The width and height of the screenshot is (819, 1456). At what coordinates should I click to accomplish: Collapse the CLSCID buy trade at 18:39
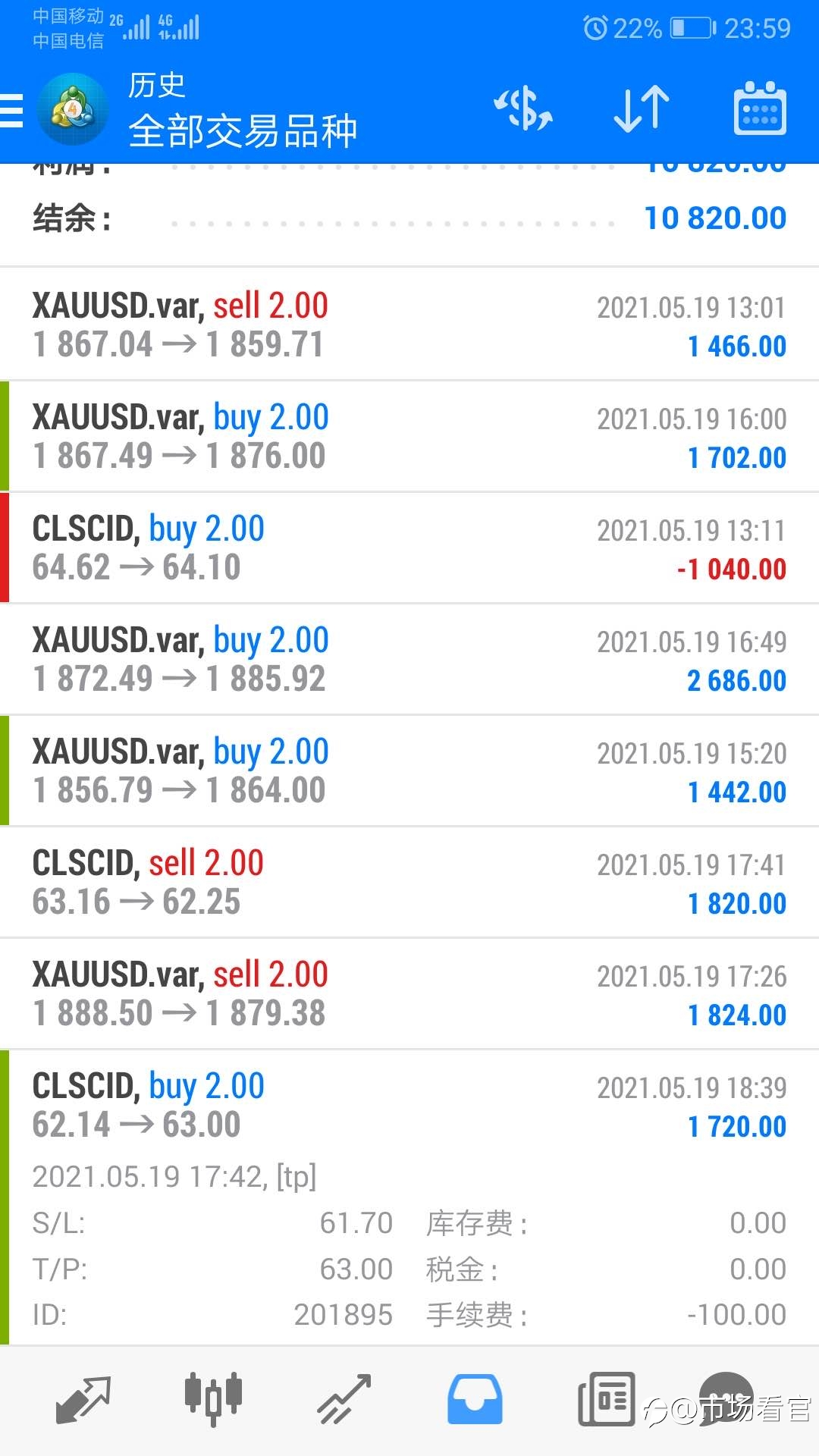(x=409, y=1105)
